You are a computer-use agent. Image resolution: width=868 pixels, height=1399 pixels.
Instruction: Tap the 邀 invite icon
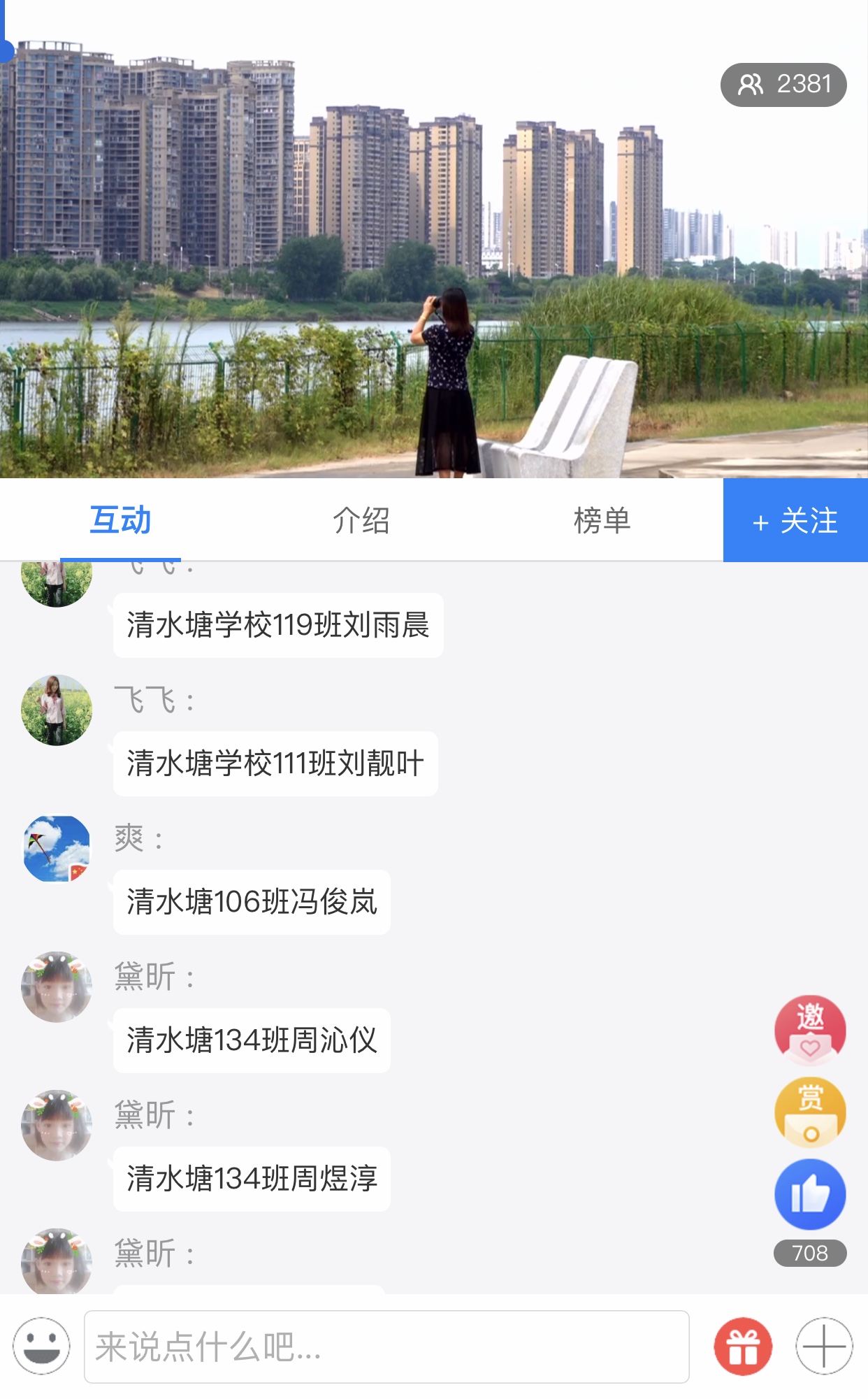pos(810,1030)
